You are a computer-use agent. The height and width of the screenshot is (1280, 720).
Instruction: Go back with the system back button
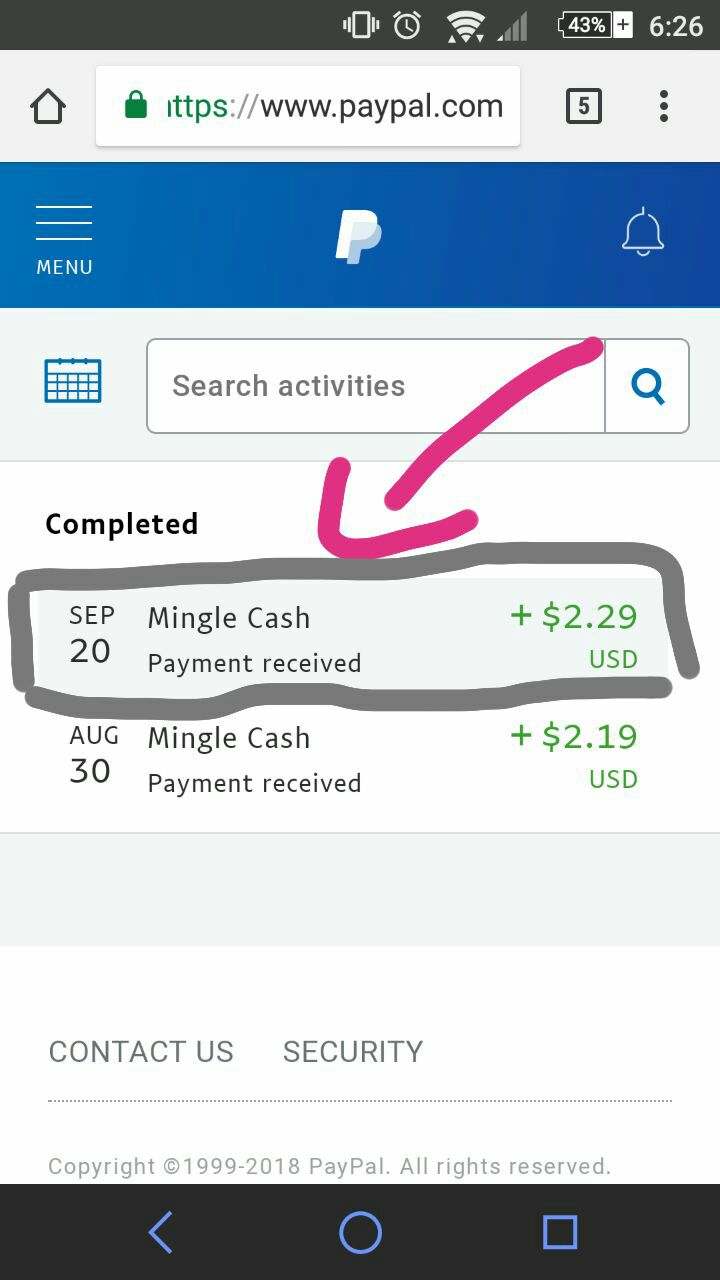click(161, 1232)
